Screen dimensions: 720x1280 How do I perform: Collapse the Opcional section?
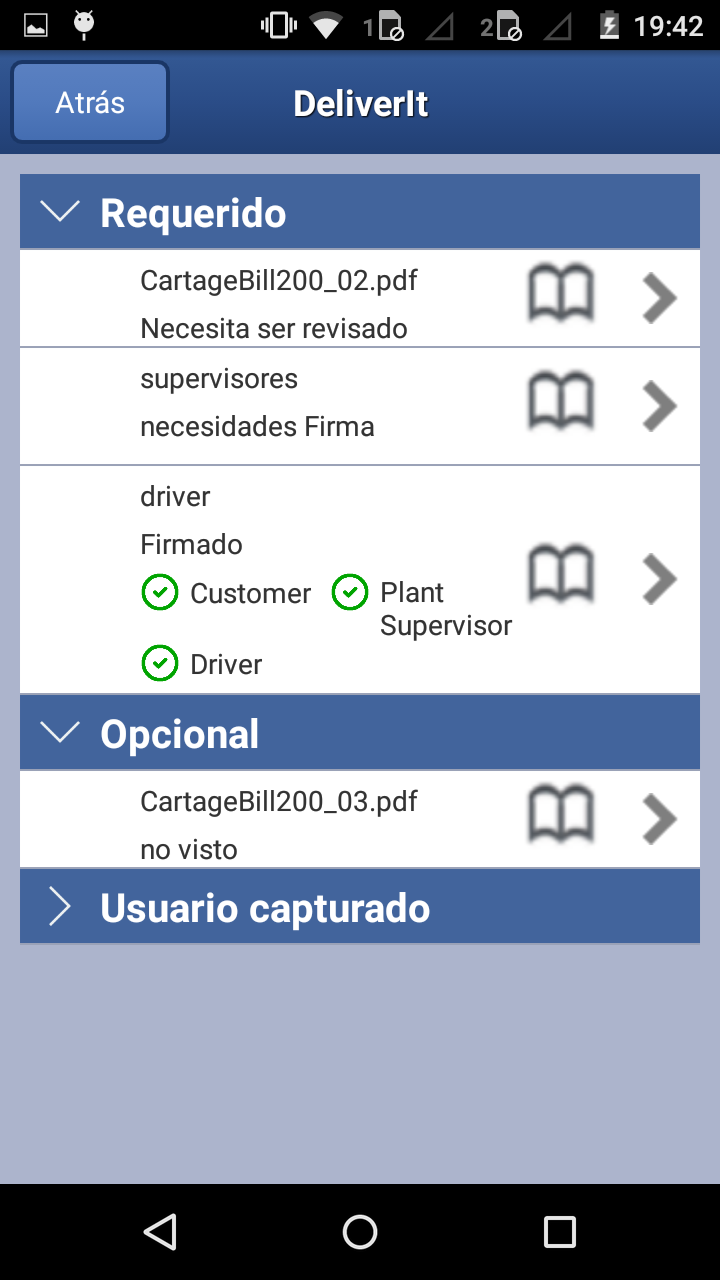click(x=360, y=733)
